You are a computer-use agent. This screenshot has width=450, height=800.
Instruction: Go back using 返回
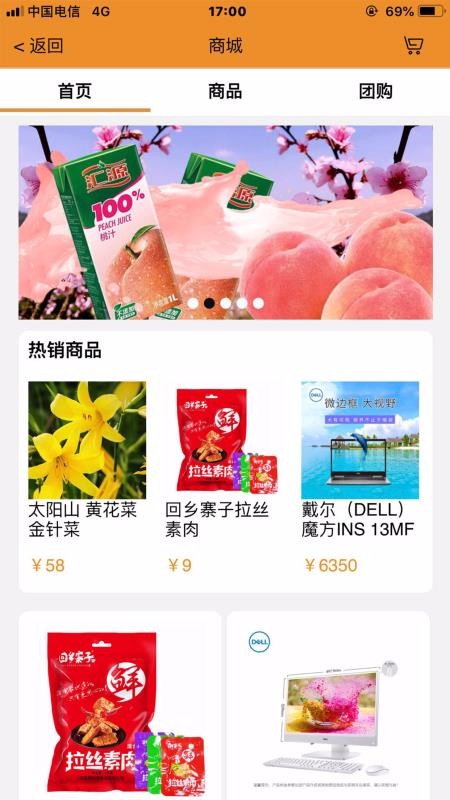[x=39, y=46]
